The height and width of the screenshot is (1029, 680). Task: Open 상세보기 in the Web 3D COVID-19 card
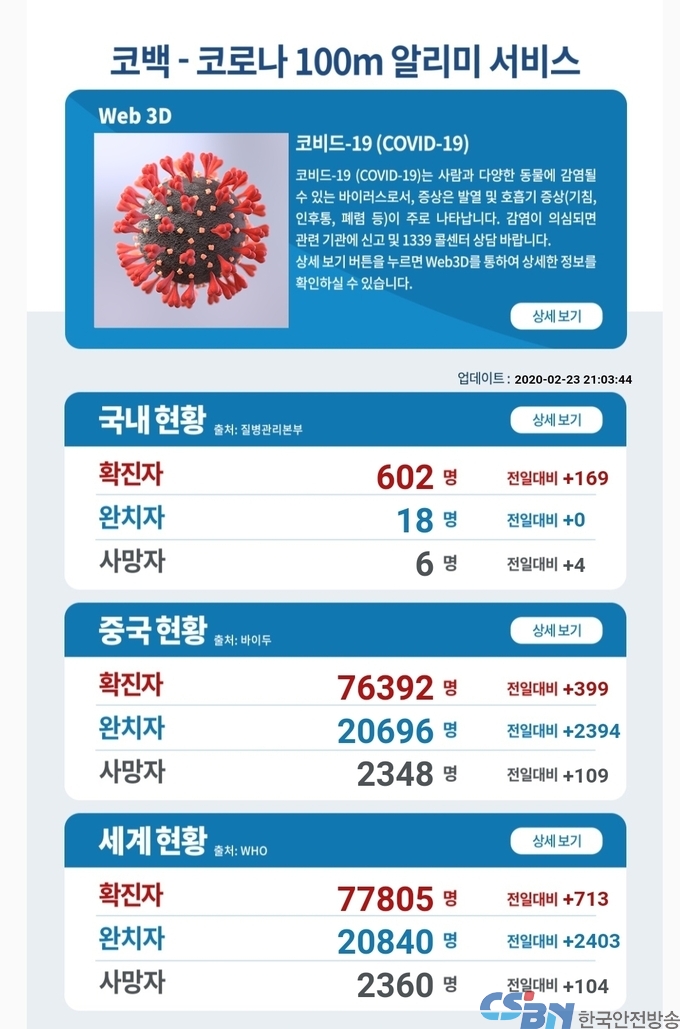coord(557,317)
